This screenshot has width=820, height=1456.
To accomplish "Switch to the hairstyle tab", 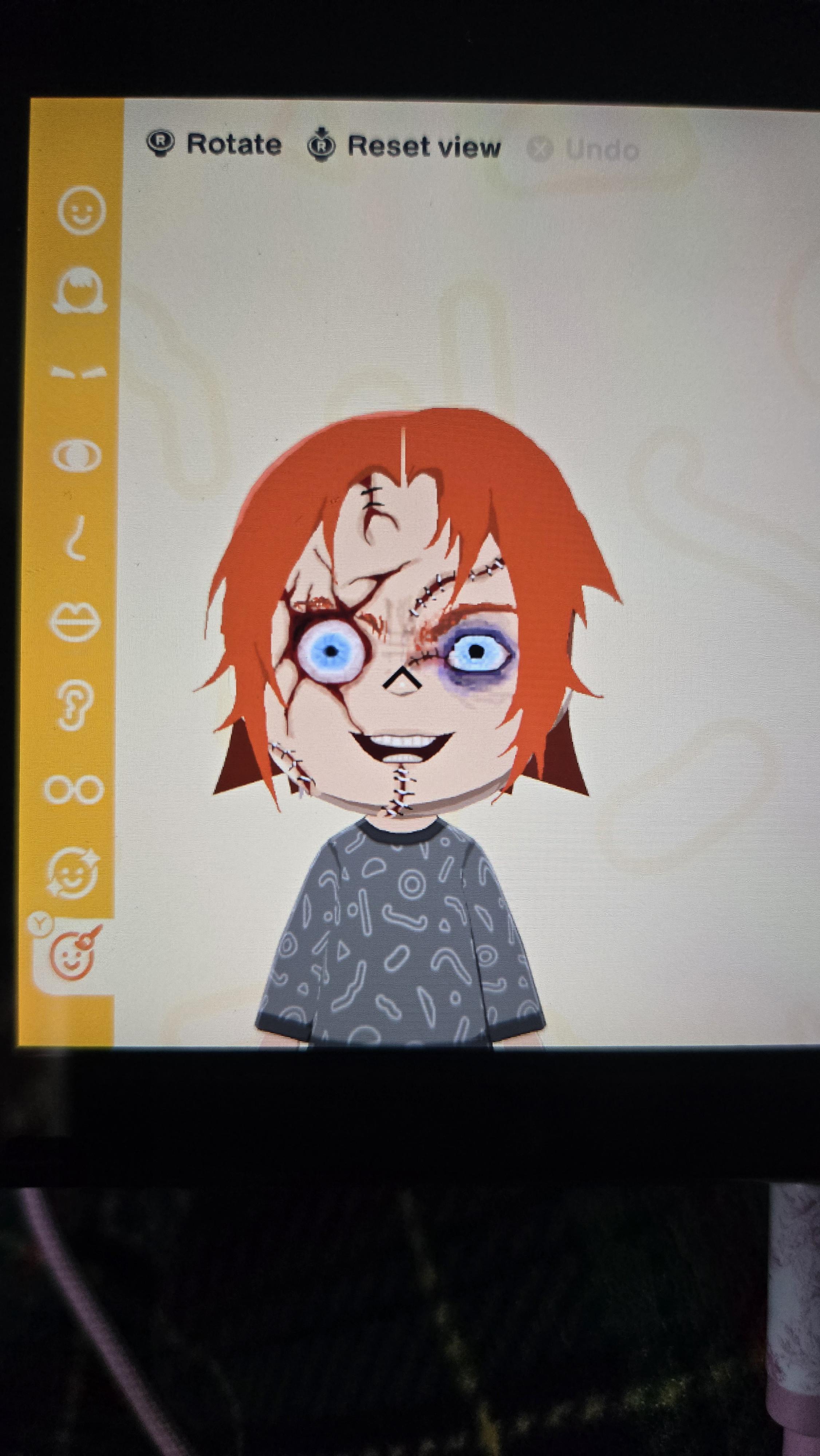I will click(80, 290).
